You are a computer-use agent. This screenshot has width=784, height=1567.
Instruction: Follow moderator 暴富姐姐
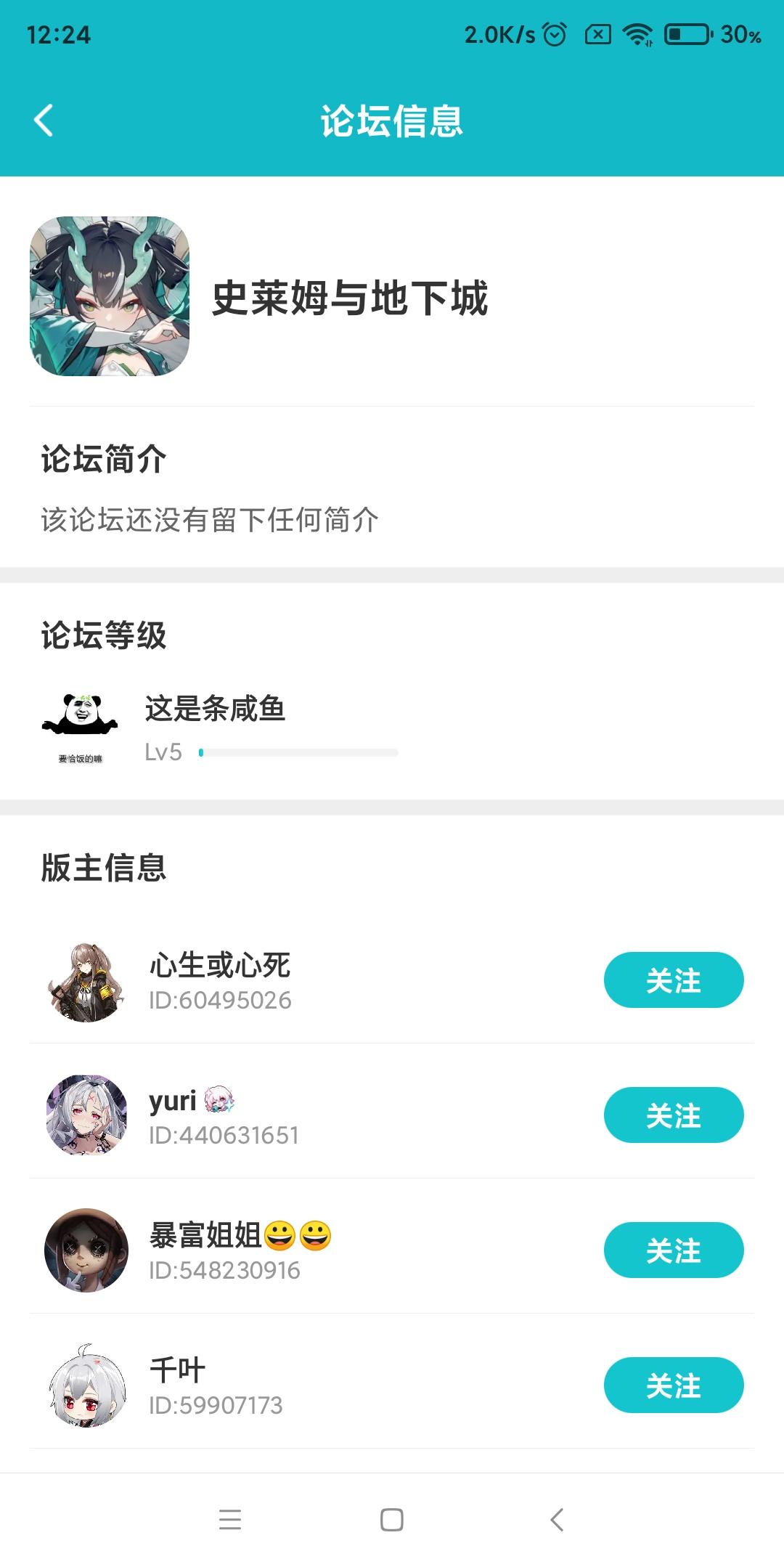(674, 1250)
